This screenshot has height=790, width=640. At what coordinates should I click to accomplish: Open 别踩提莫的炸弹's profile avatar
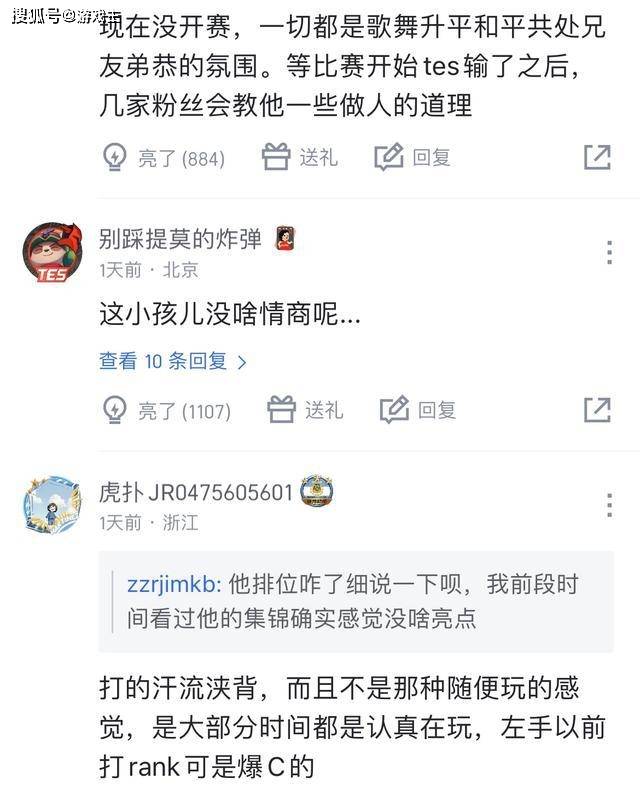(52, 252)
